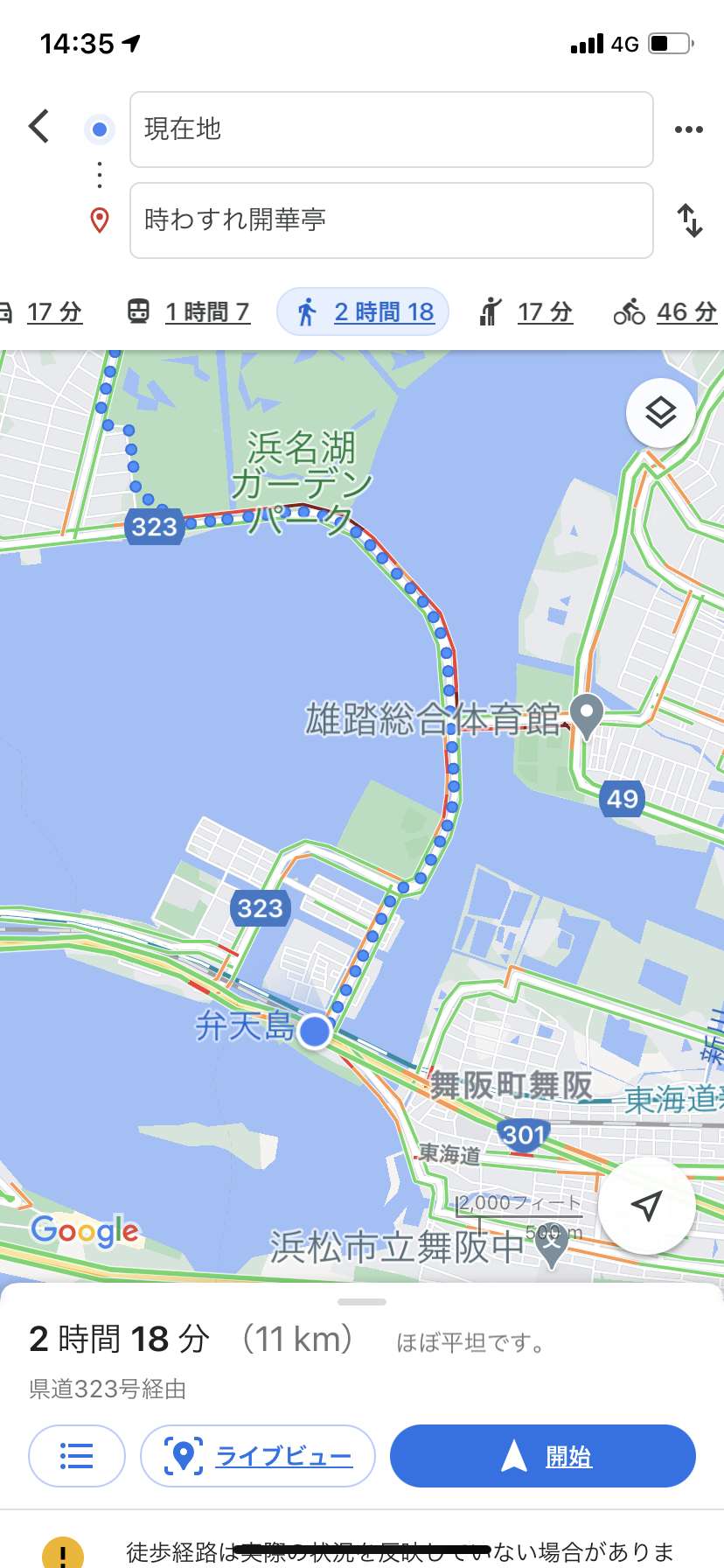Open the route steps list
The height and width of the screenshot is (1568, 724).
click(77, 1456)
